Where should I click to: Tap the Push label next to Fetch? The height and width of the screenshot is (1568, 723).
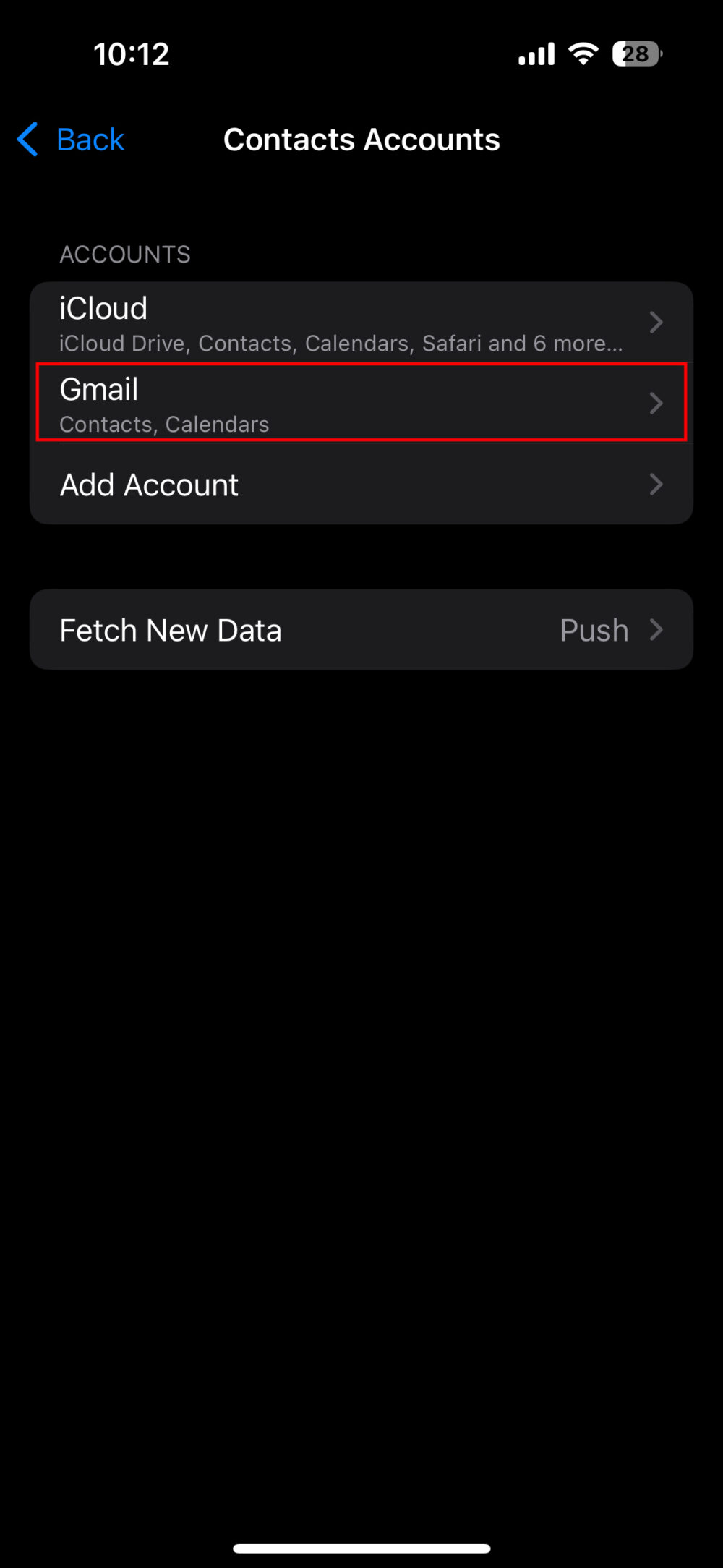coord(594,629)
